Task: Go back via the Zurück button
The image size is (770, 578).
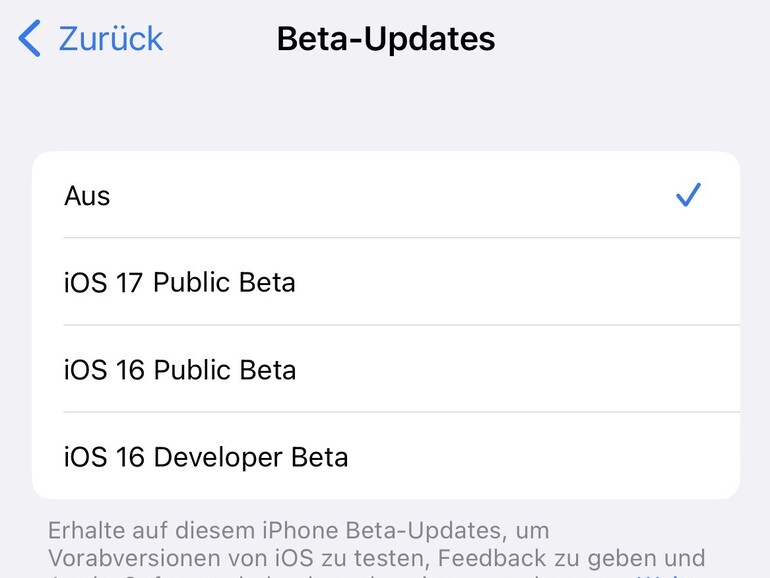Action: (x=92, y=39)
